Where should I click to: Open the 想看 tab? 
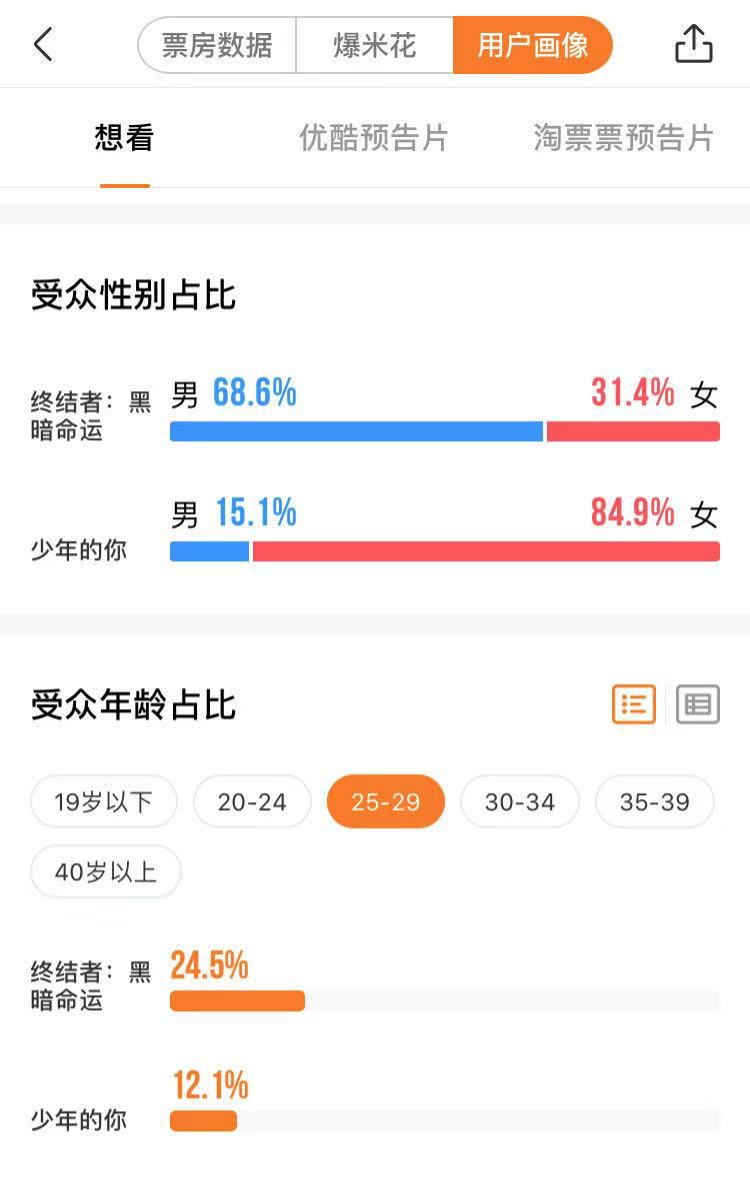(x=124, y=138)
